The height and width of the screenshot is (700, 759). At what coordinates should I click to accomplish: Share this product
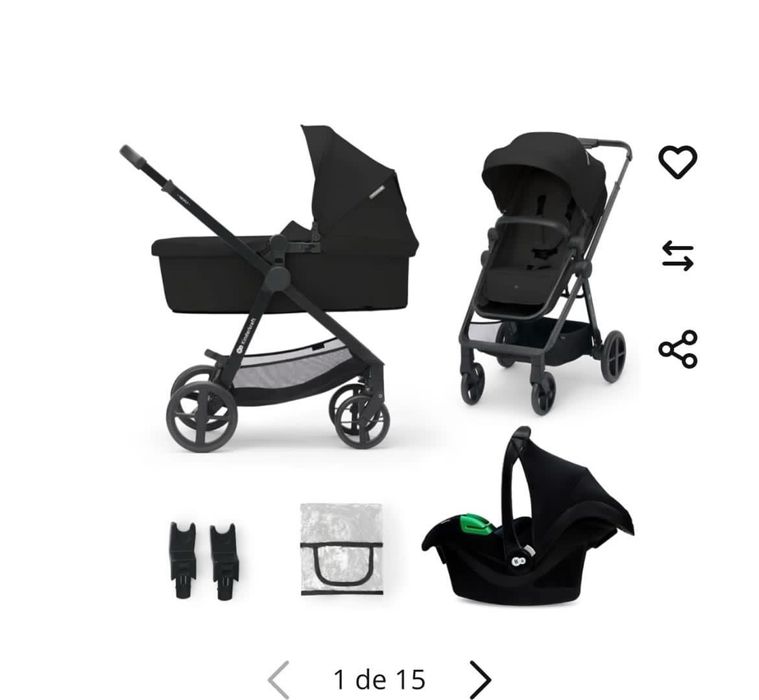[x=677, y=349]
